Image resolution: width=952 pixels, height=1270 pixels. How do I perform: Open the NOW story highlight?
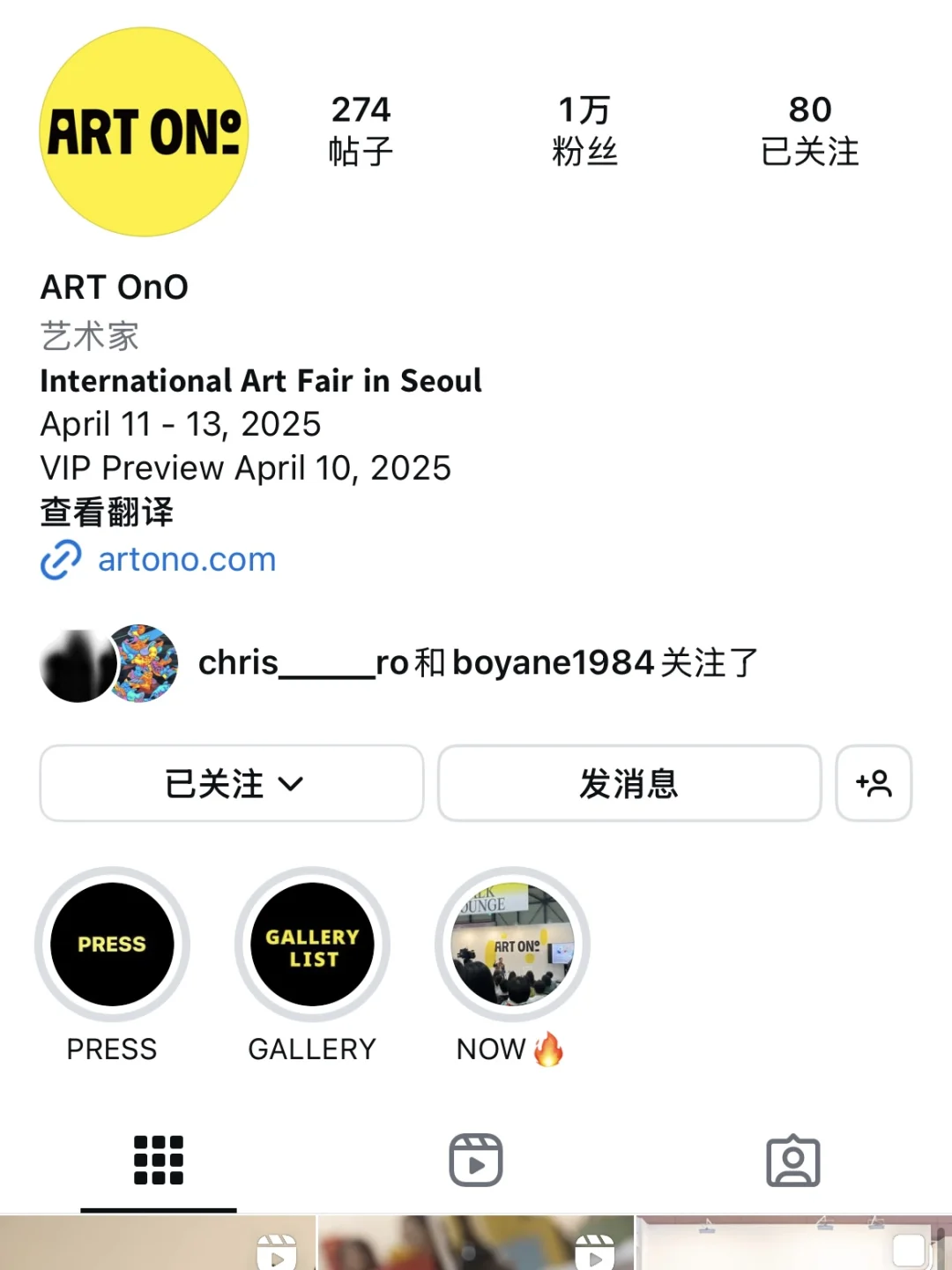pyautogui.click(x=512, y=945)
